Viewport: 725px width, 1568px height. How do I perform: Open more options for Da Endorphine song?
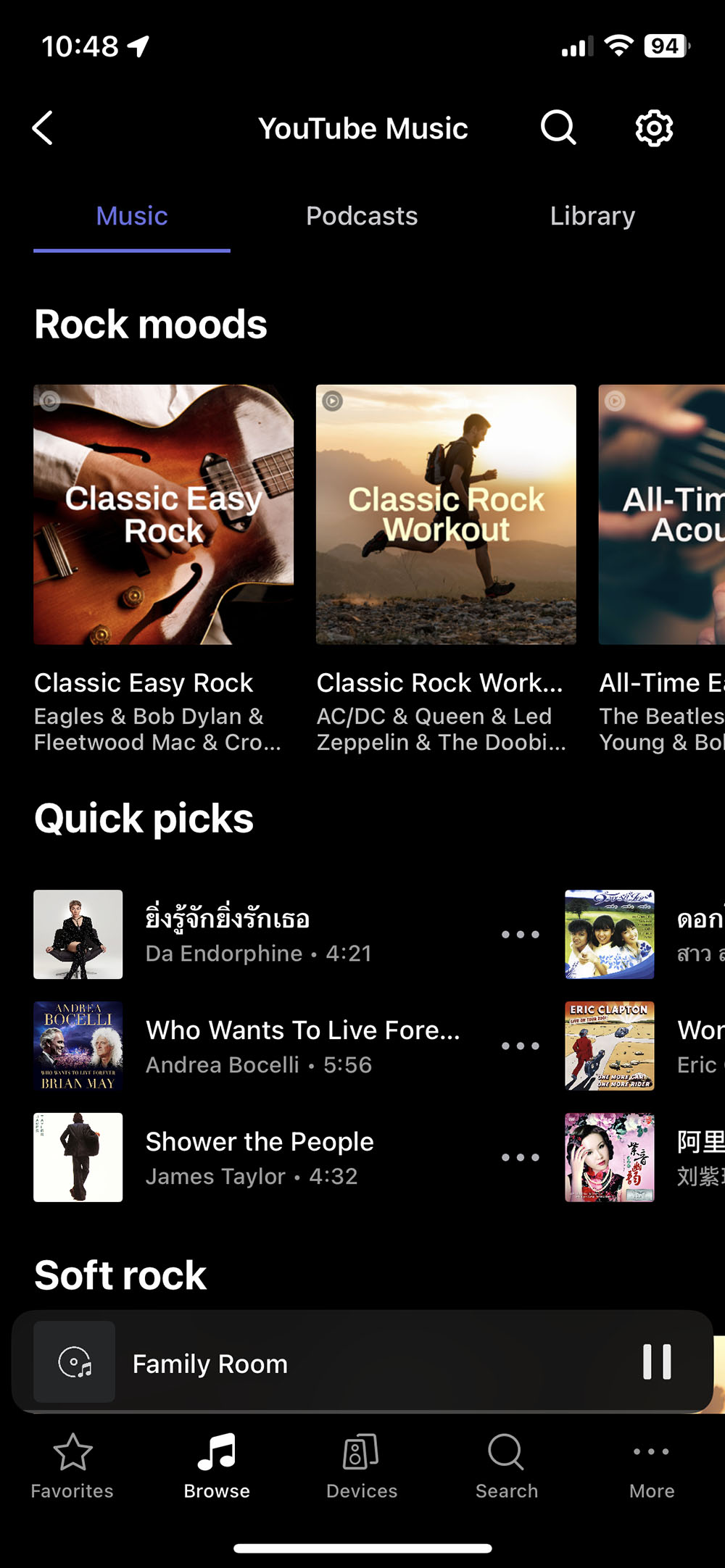[x=521, y=935]
